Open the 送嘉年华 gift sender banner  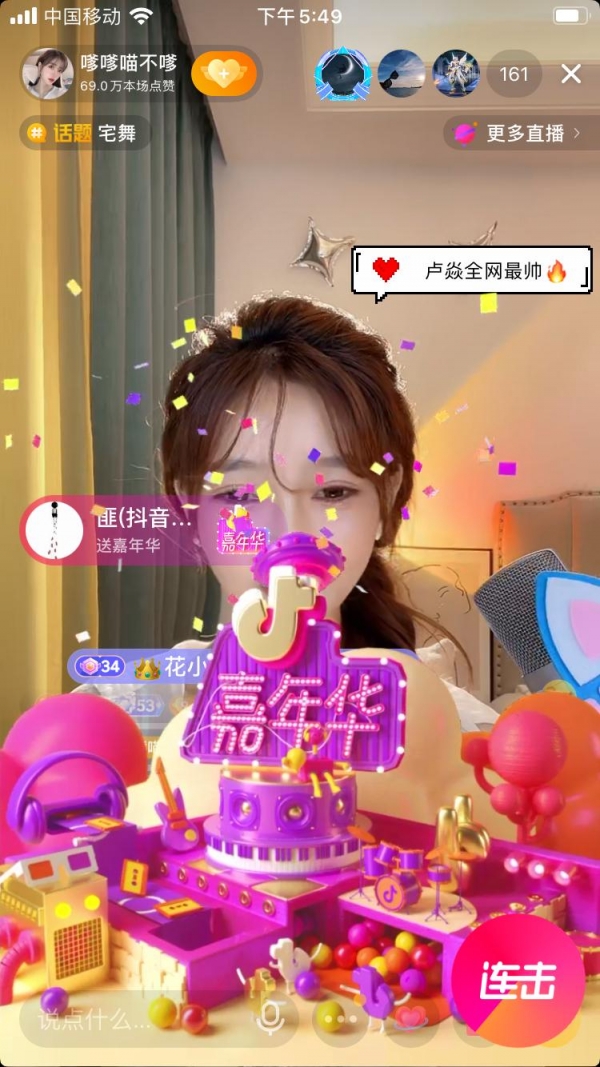120,530
